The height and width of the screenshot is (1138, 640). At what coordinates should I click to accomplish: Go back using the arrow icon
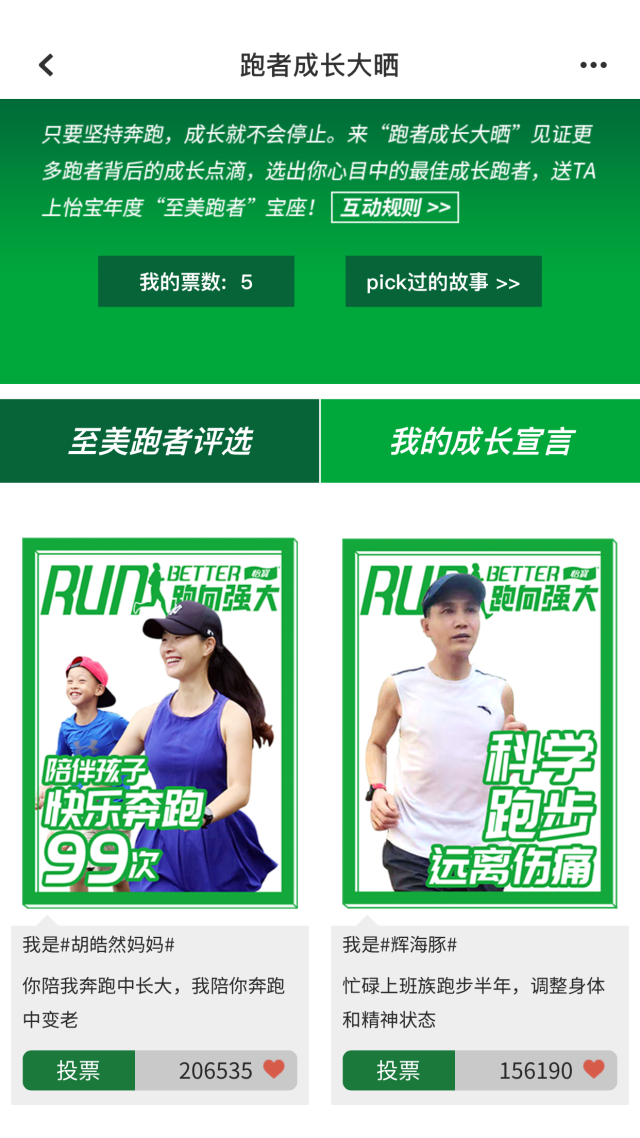point(46,66)
